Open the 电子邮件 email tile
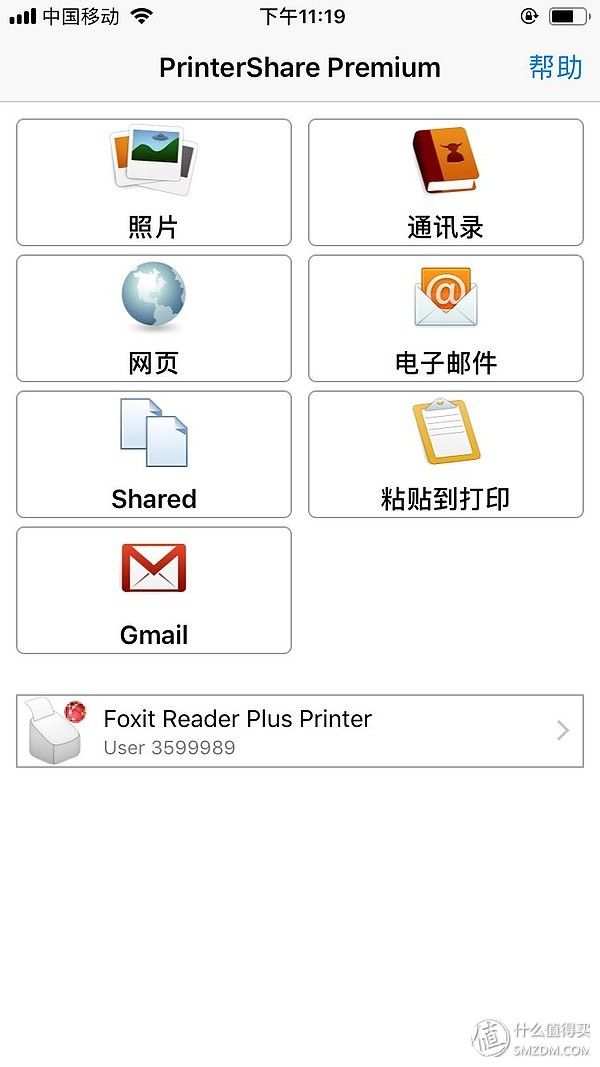This screenshot has height=1067, width=600. click(x=446, y=318)
